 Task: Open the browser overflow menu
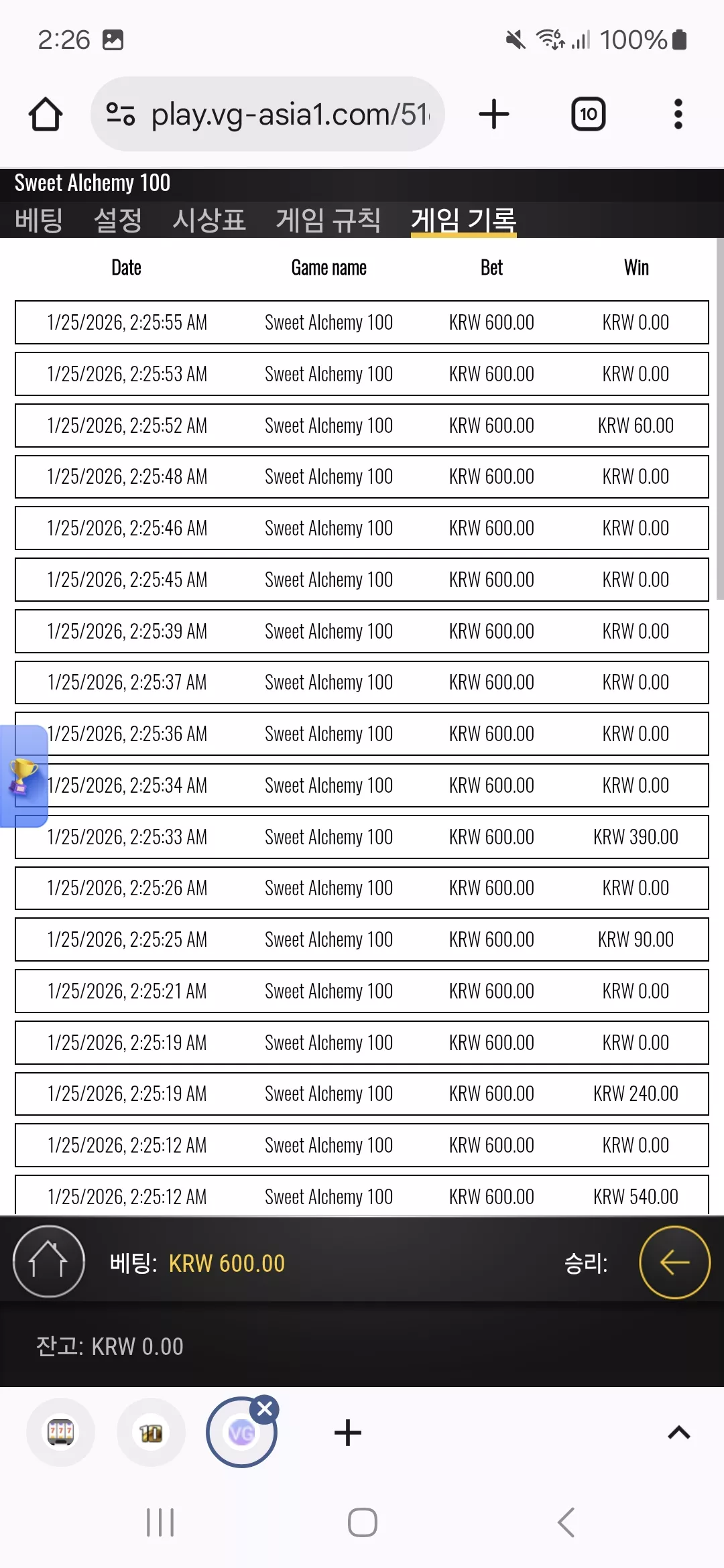(x=678, y=114)
